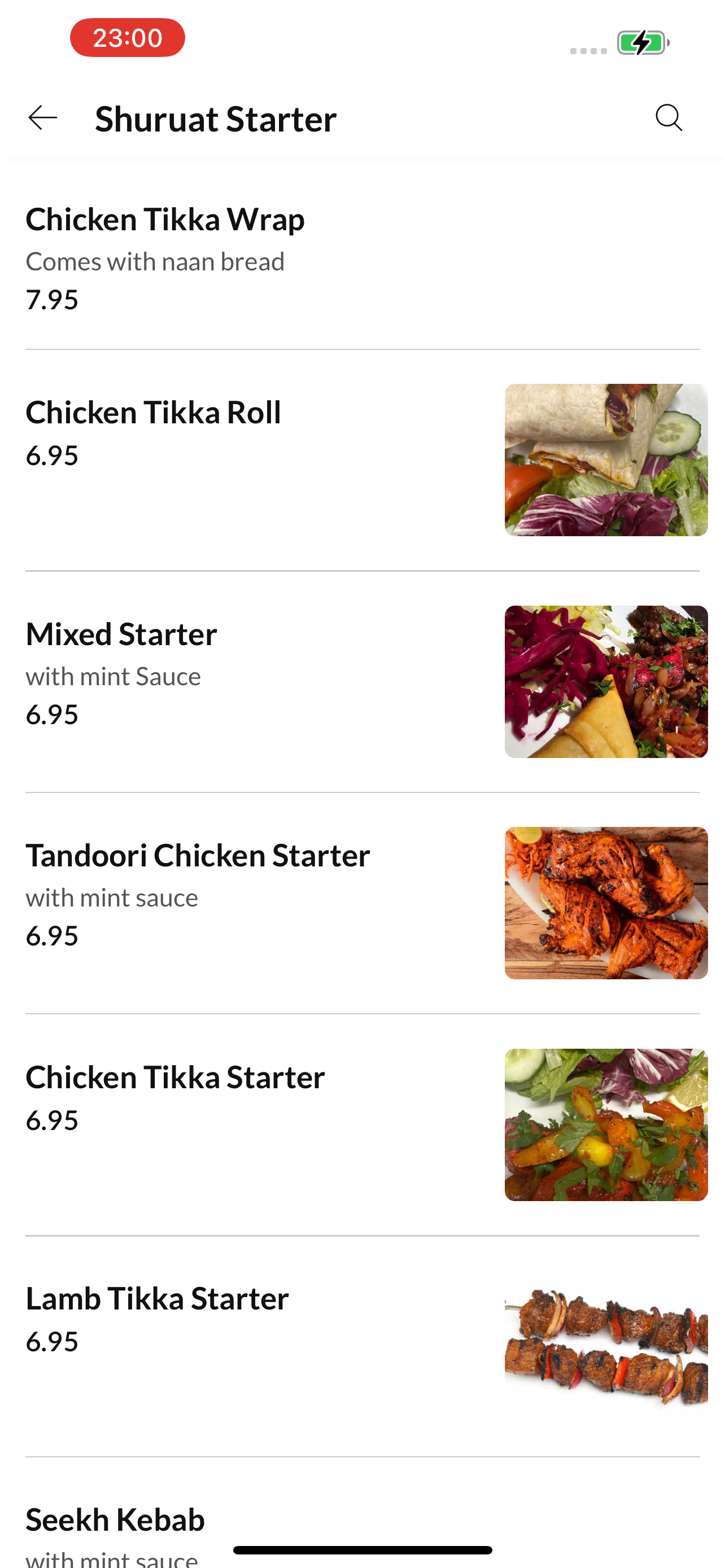Viewport: 725px width, 1568px height.
Task: Tap the Seekh Kebab item
Action: point(362,1513)
